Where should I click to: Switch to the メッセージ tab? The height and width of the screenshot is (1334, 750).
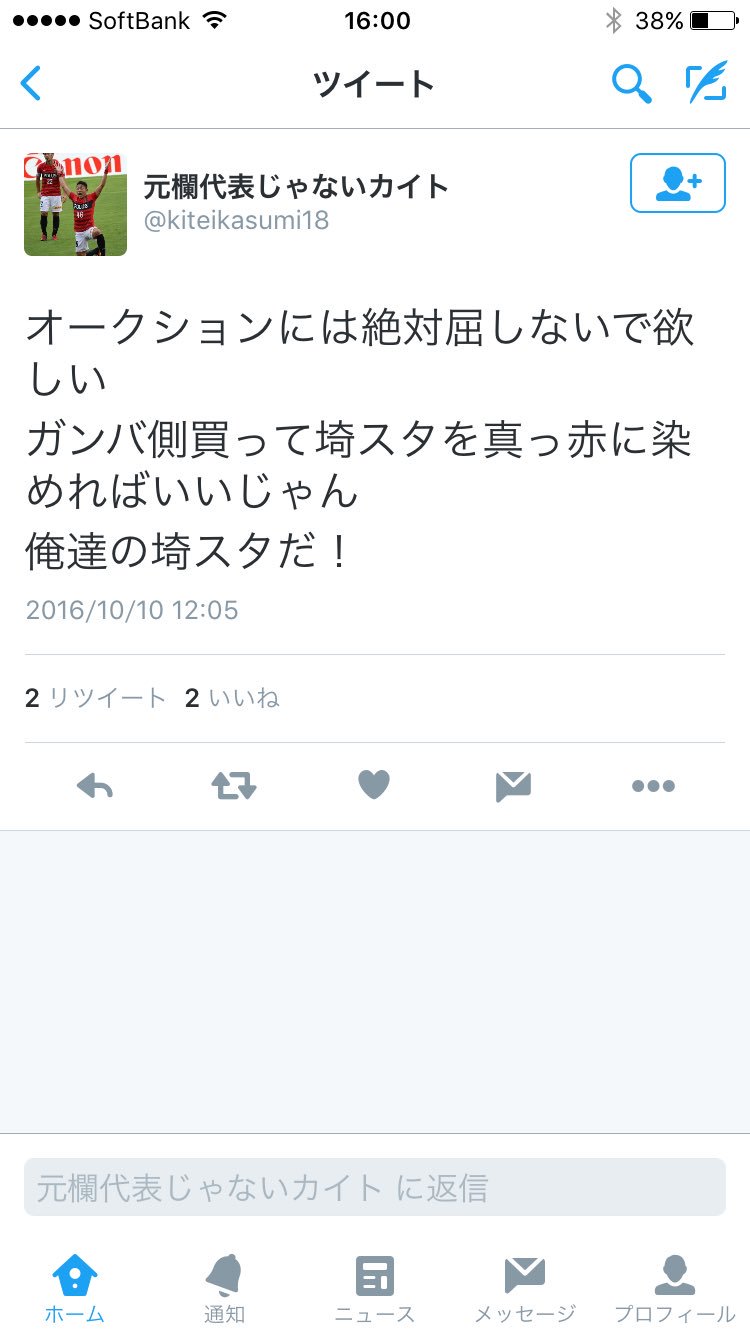click(x=525, y=1288)
